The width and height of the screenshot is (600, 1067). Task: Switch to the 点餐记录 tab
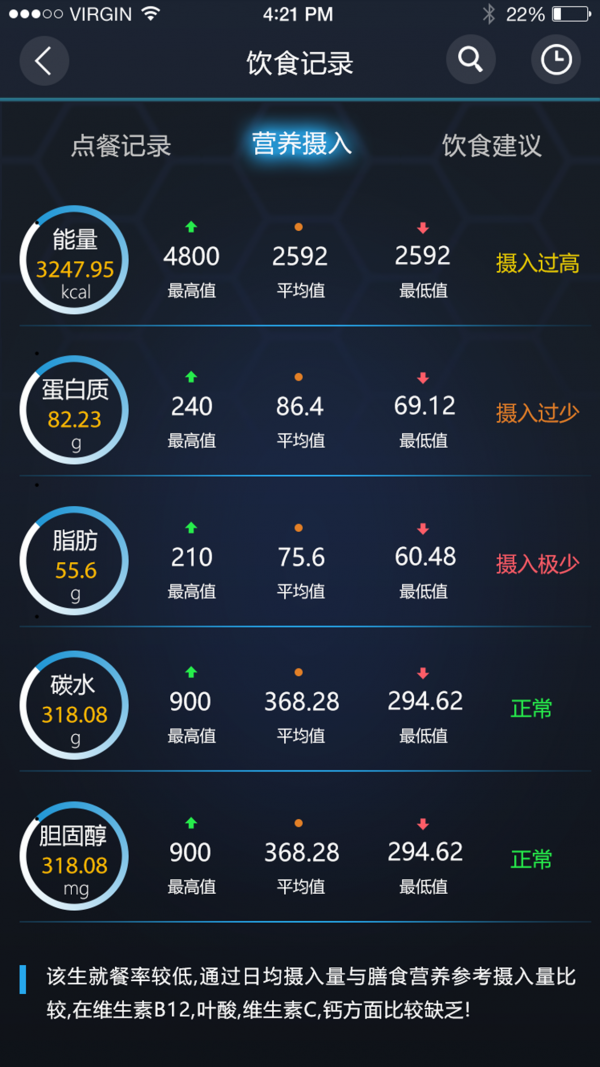click(121, 146)
